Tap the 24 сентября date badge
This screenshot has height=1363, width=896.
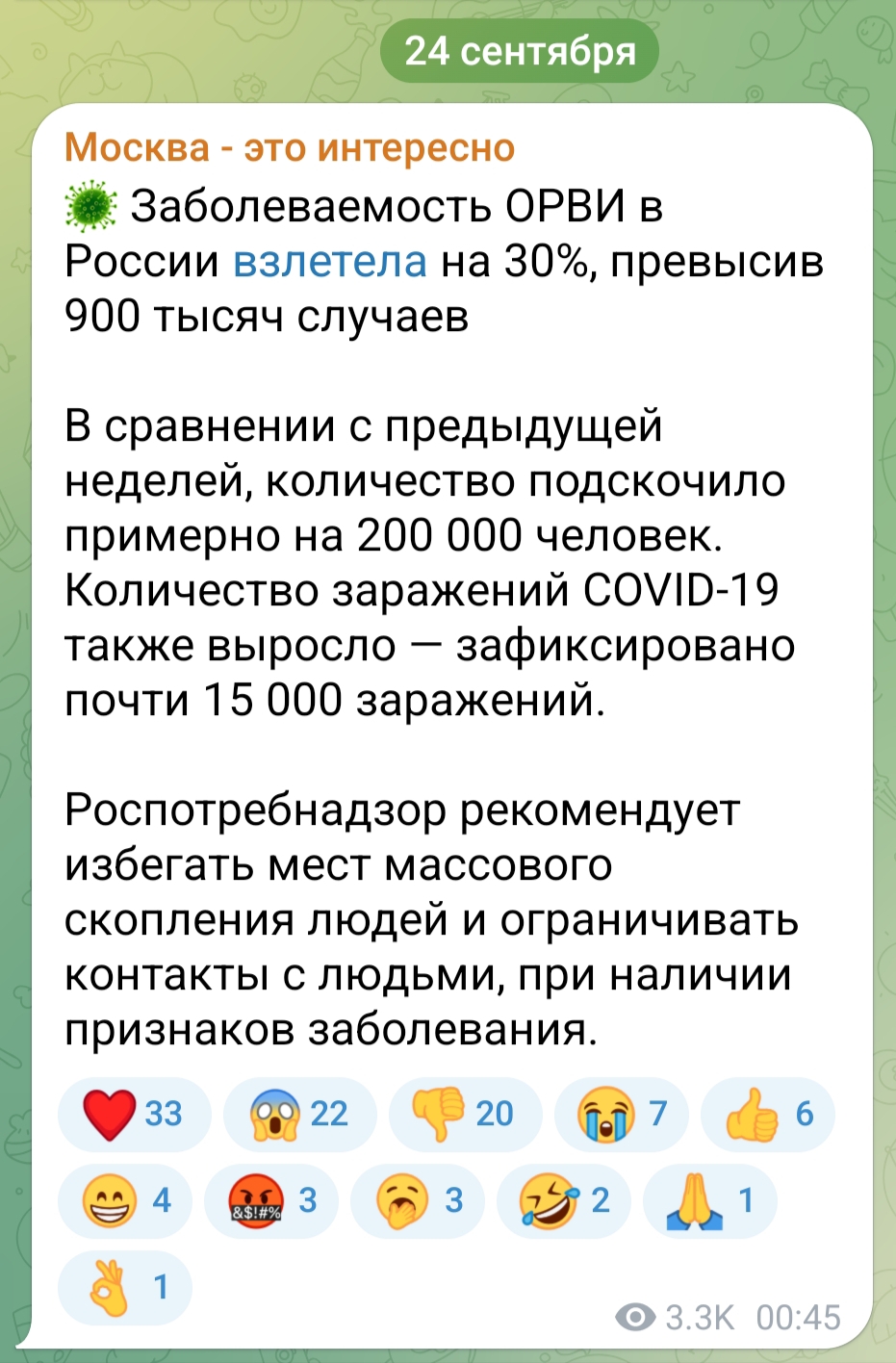coord(520,50)
